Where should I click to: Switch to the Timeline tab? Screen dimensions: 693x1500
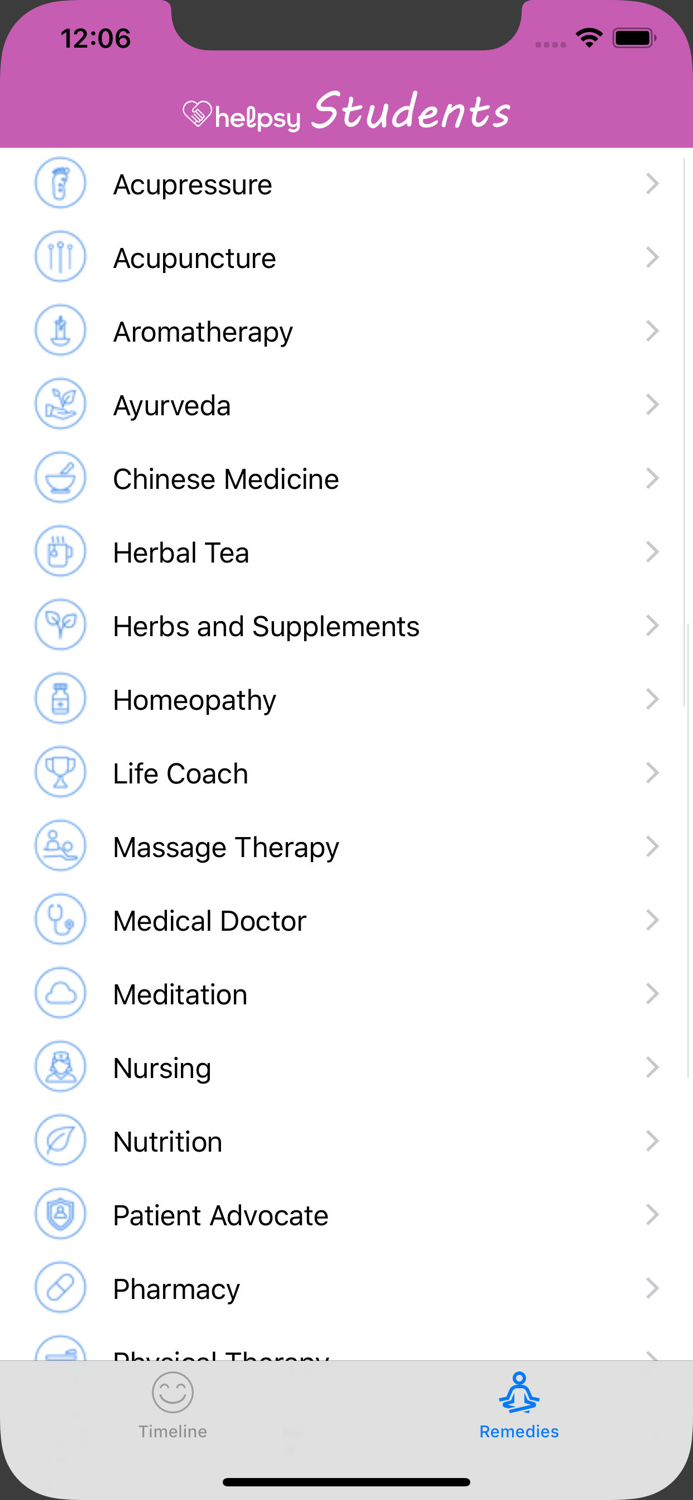(x=173, y=1406)
